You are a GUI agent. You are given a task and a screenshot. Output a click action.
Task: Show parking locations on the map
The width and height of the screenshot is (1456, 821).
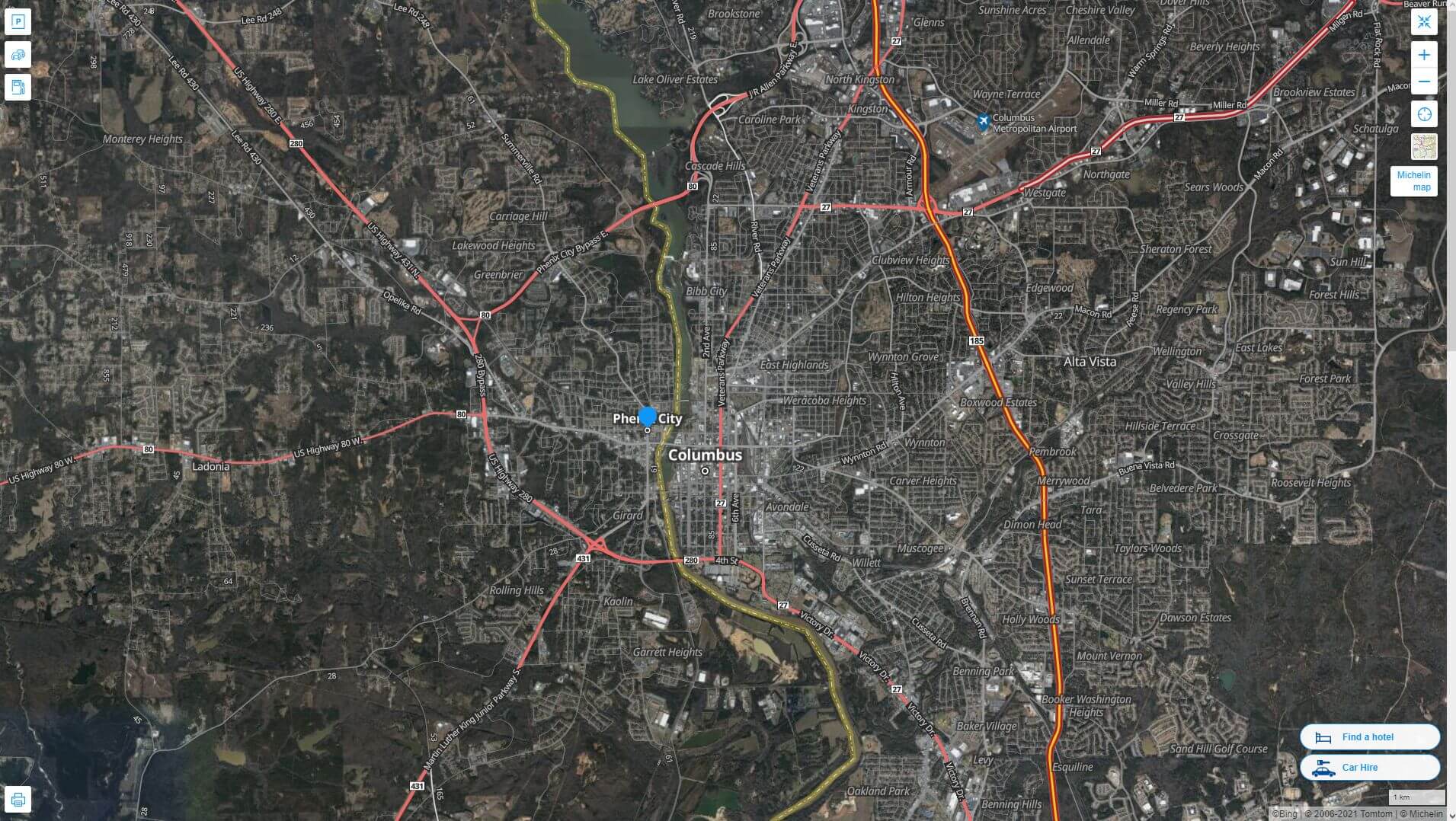coord(18,21)
